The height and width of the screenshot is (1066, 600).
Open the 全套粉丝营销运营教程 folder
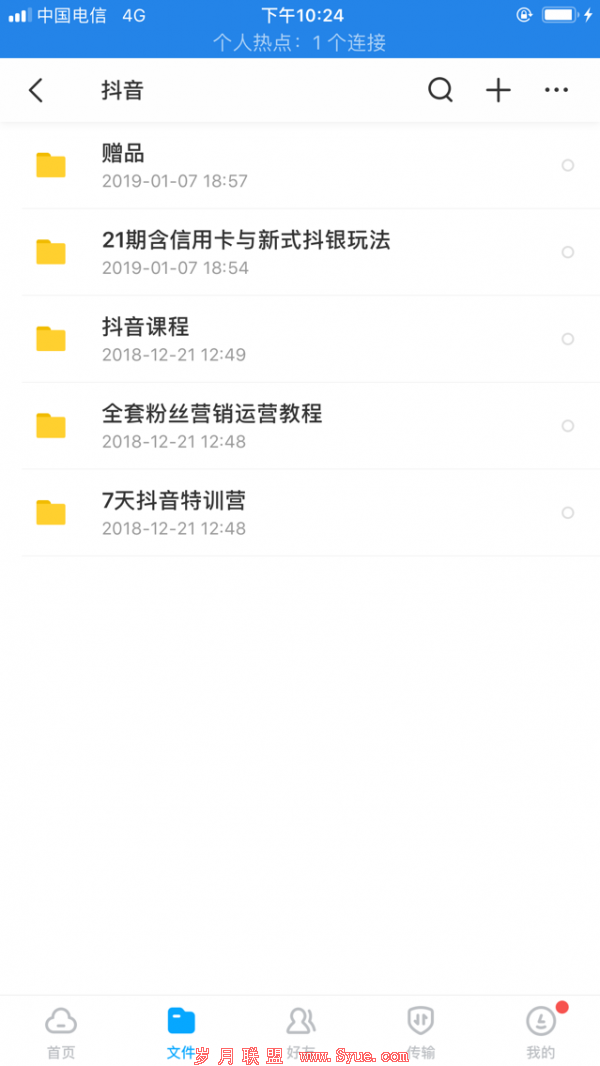point(300,426)
